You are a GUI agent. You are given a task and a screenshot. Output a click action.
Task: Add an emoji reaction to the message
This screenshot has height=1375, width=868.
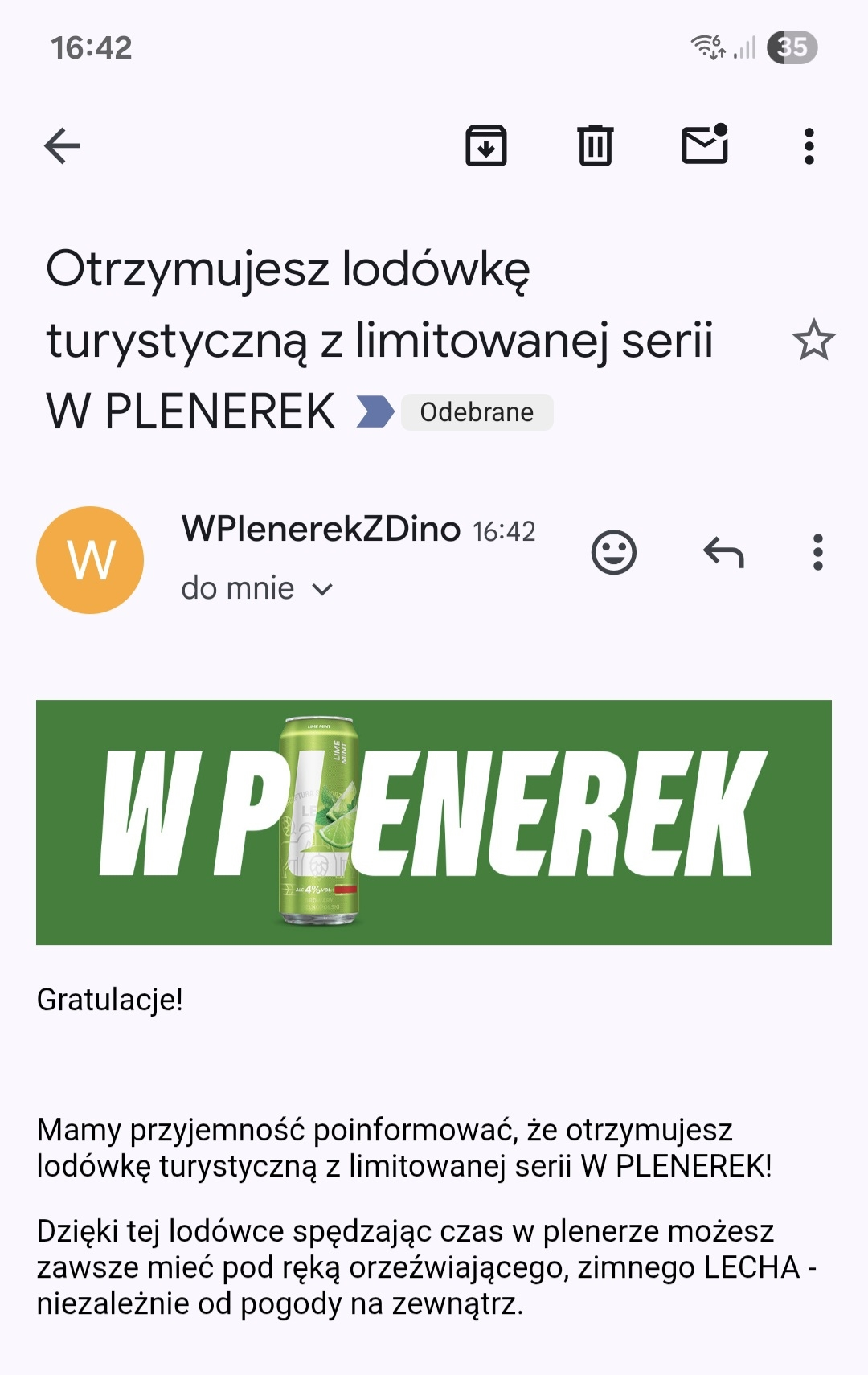tap(614, 553)
